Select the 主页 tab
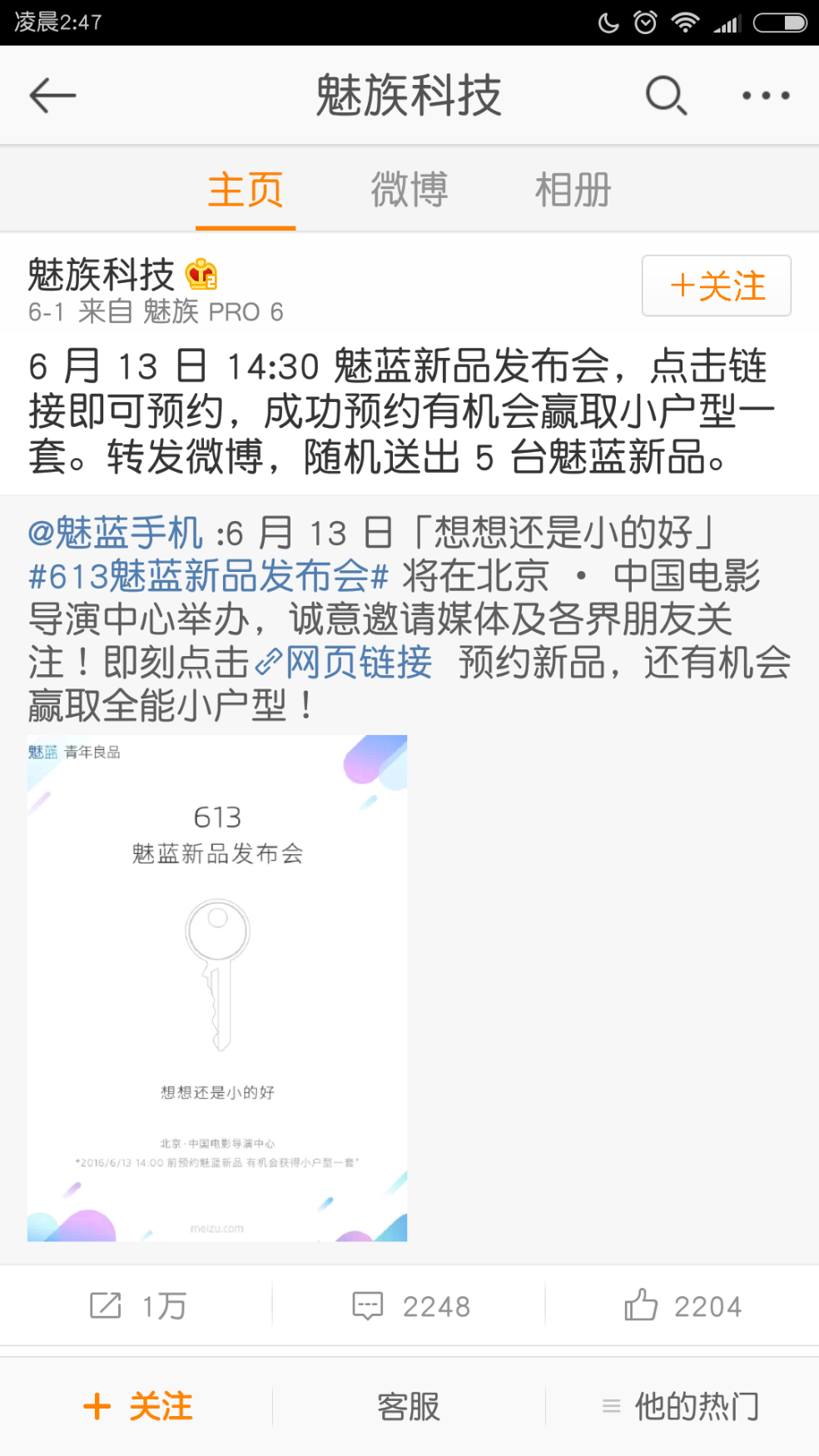This screenshot has height=1456, width=819. pos(246,190)
